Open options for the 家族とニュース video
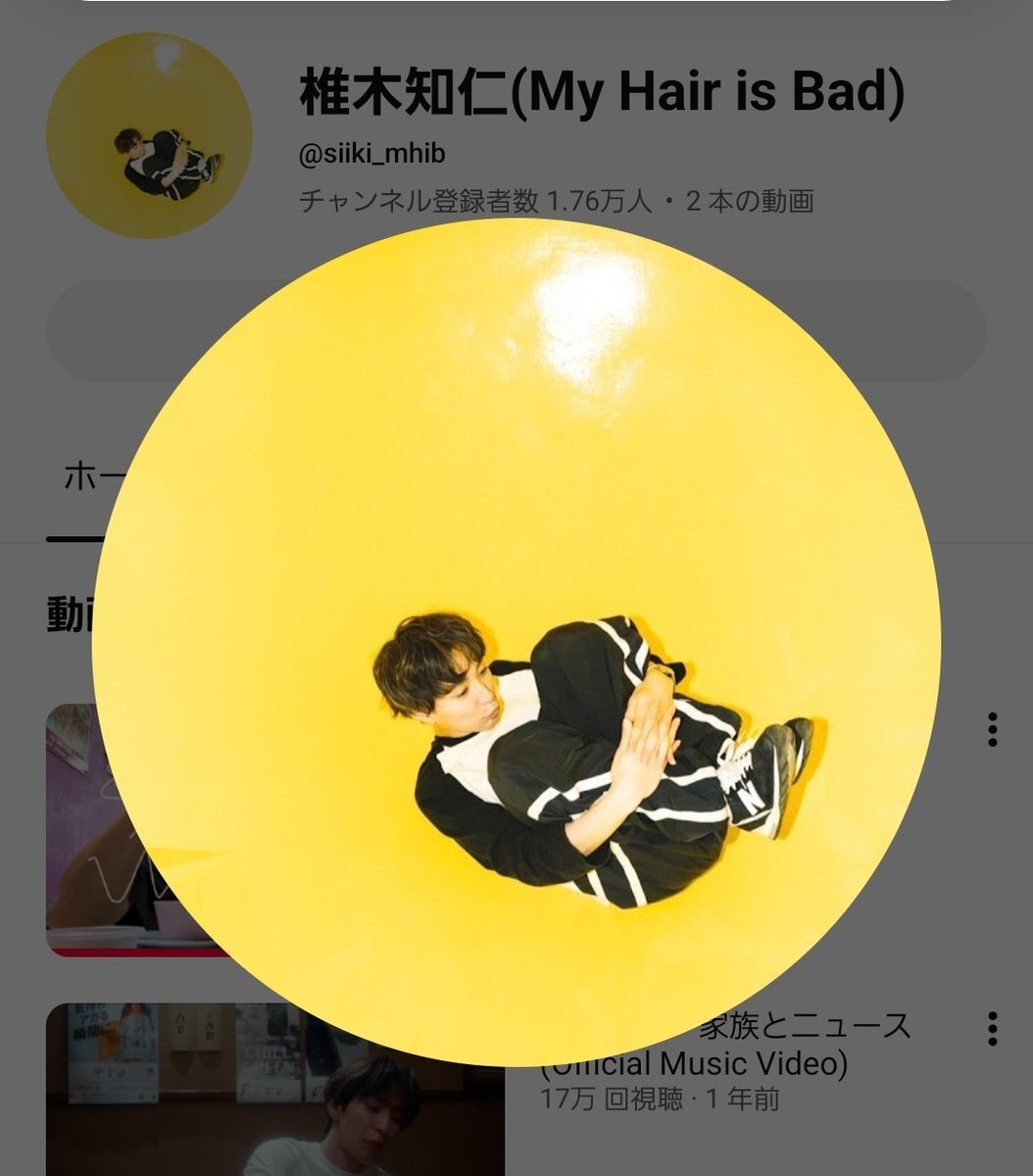 click(992, 1029)
